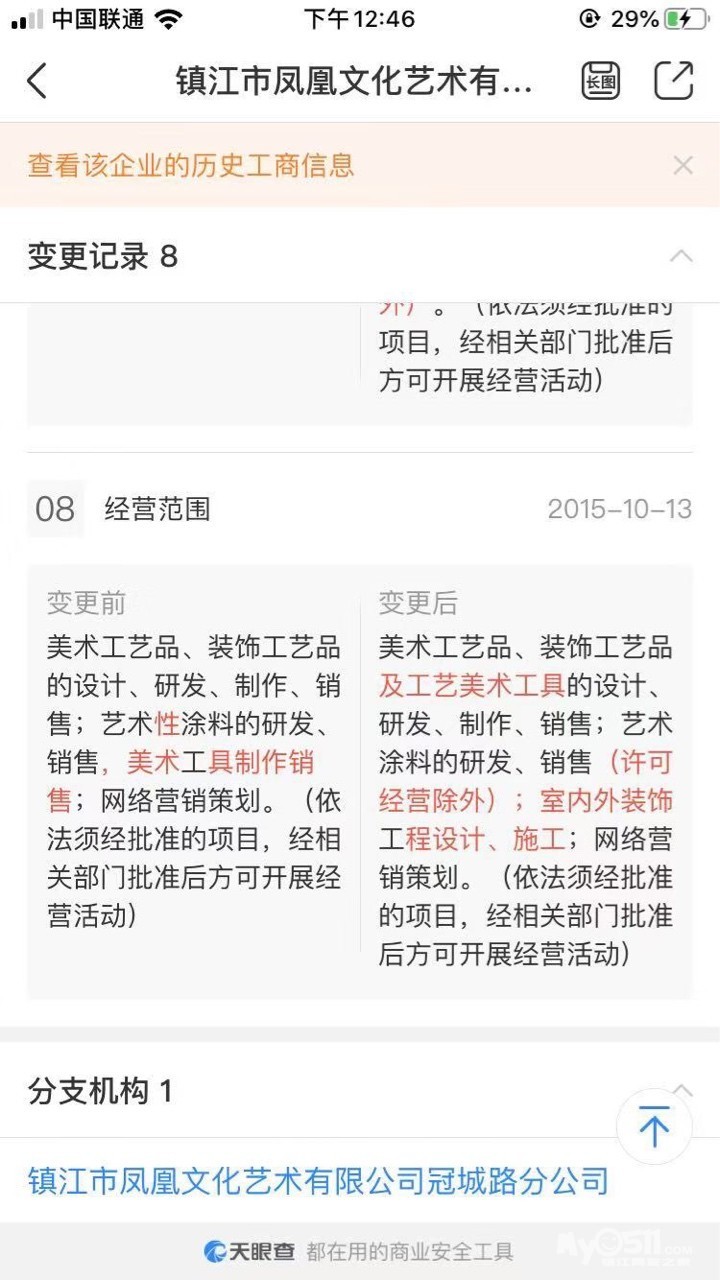Open branch 镇江市凤凰文化艺术有限公司冠城路分公司

318,1180
